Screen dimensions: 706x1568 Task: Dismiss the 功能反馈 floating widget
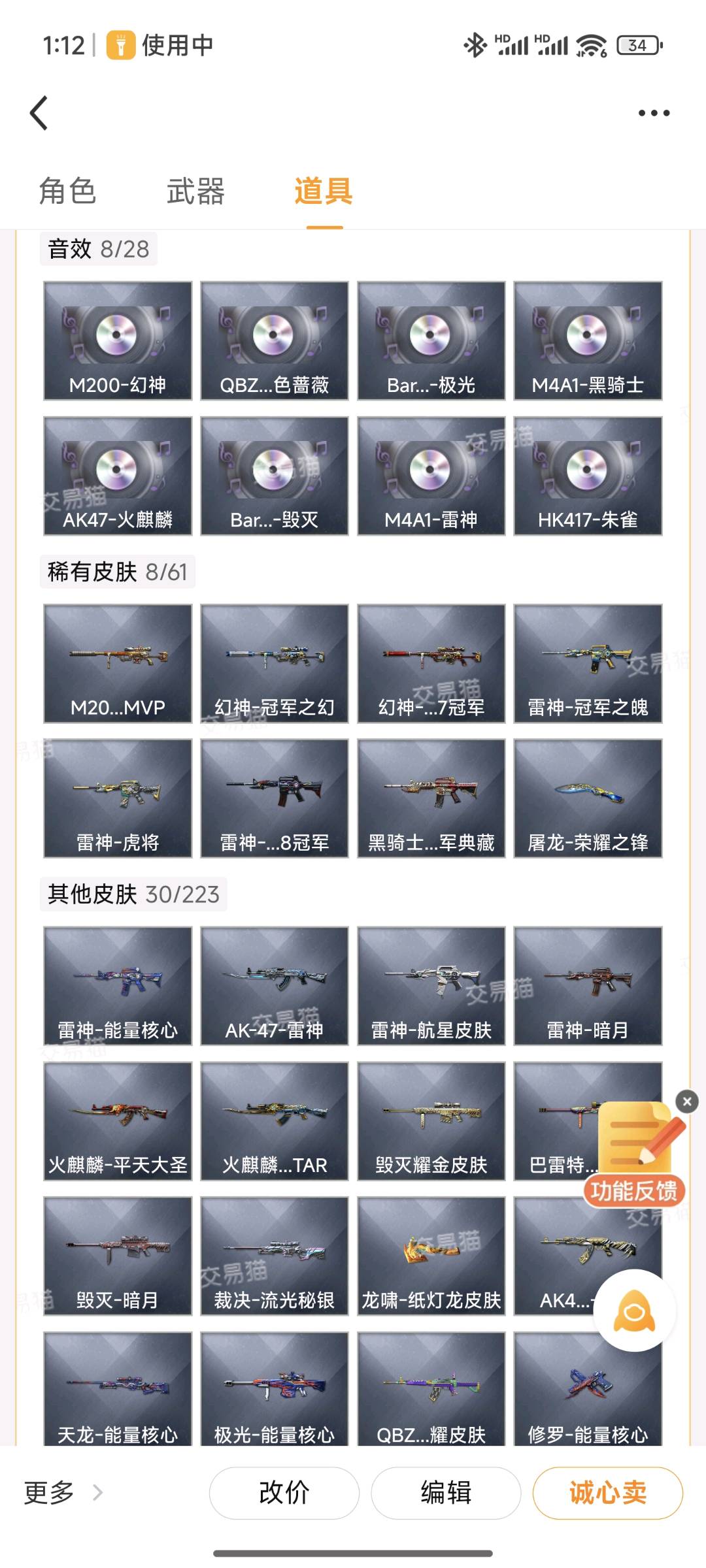[x=686, y=1102]
